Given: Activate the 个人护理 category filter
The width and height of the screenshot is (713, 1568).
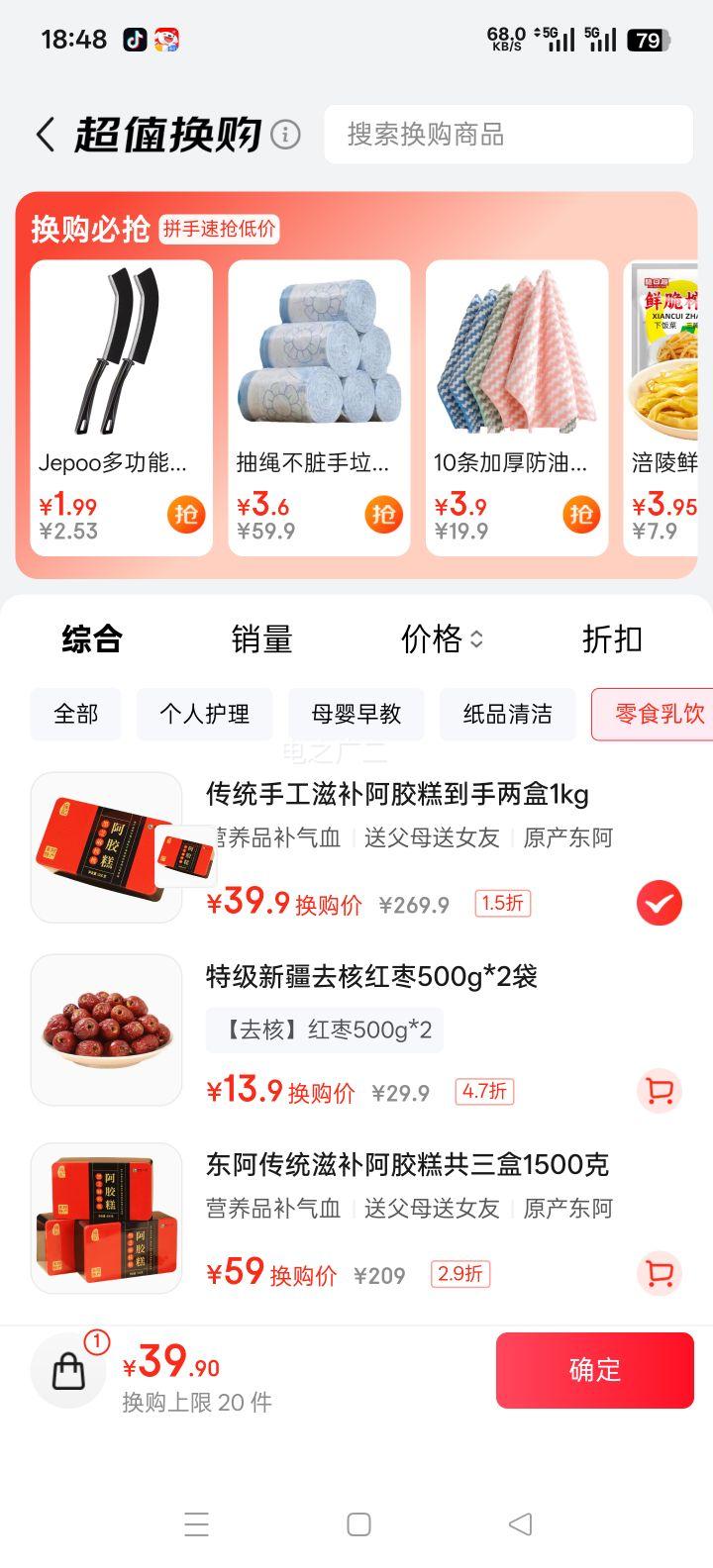Looking at the screenshot, I should tap(204, 714).
